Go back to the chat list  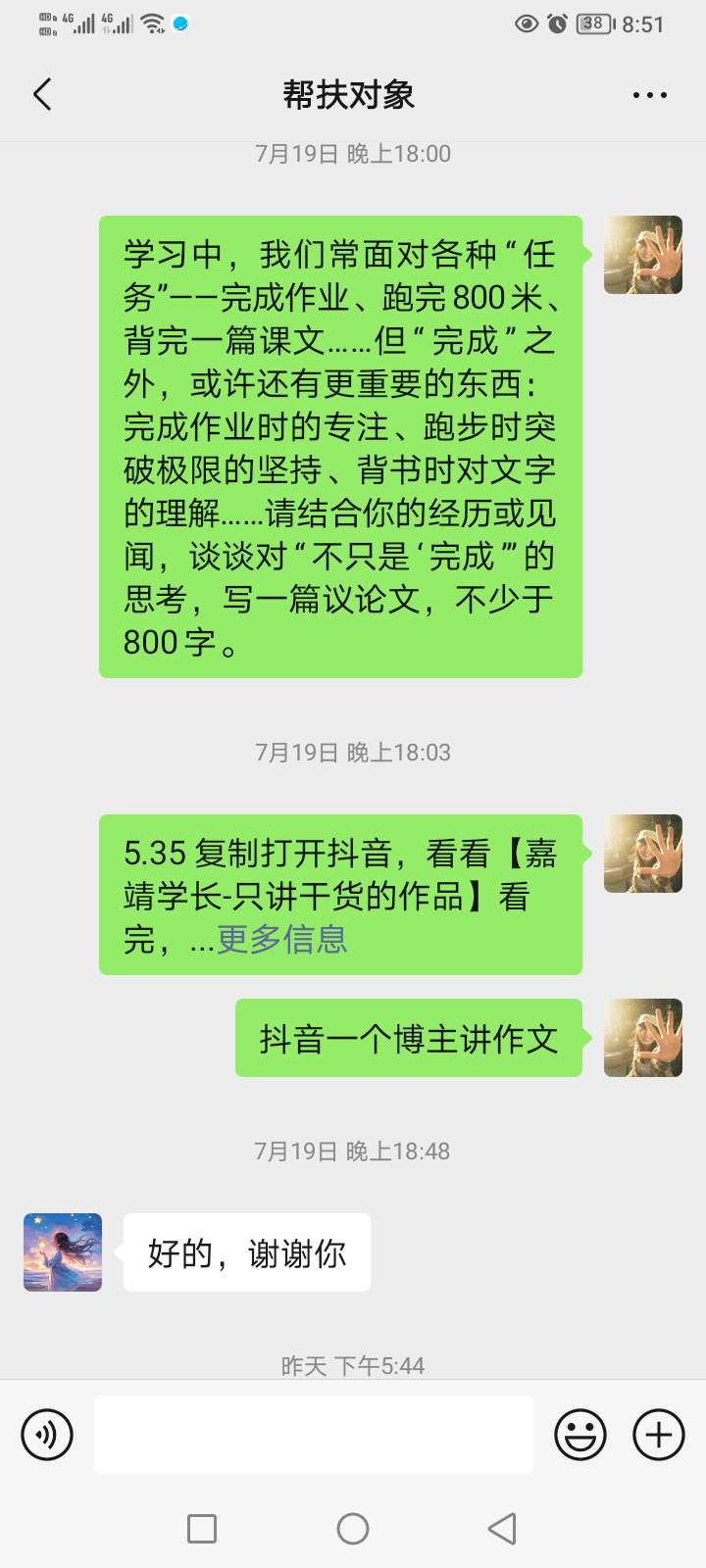click(42, 95)
